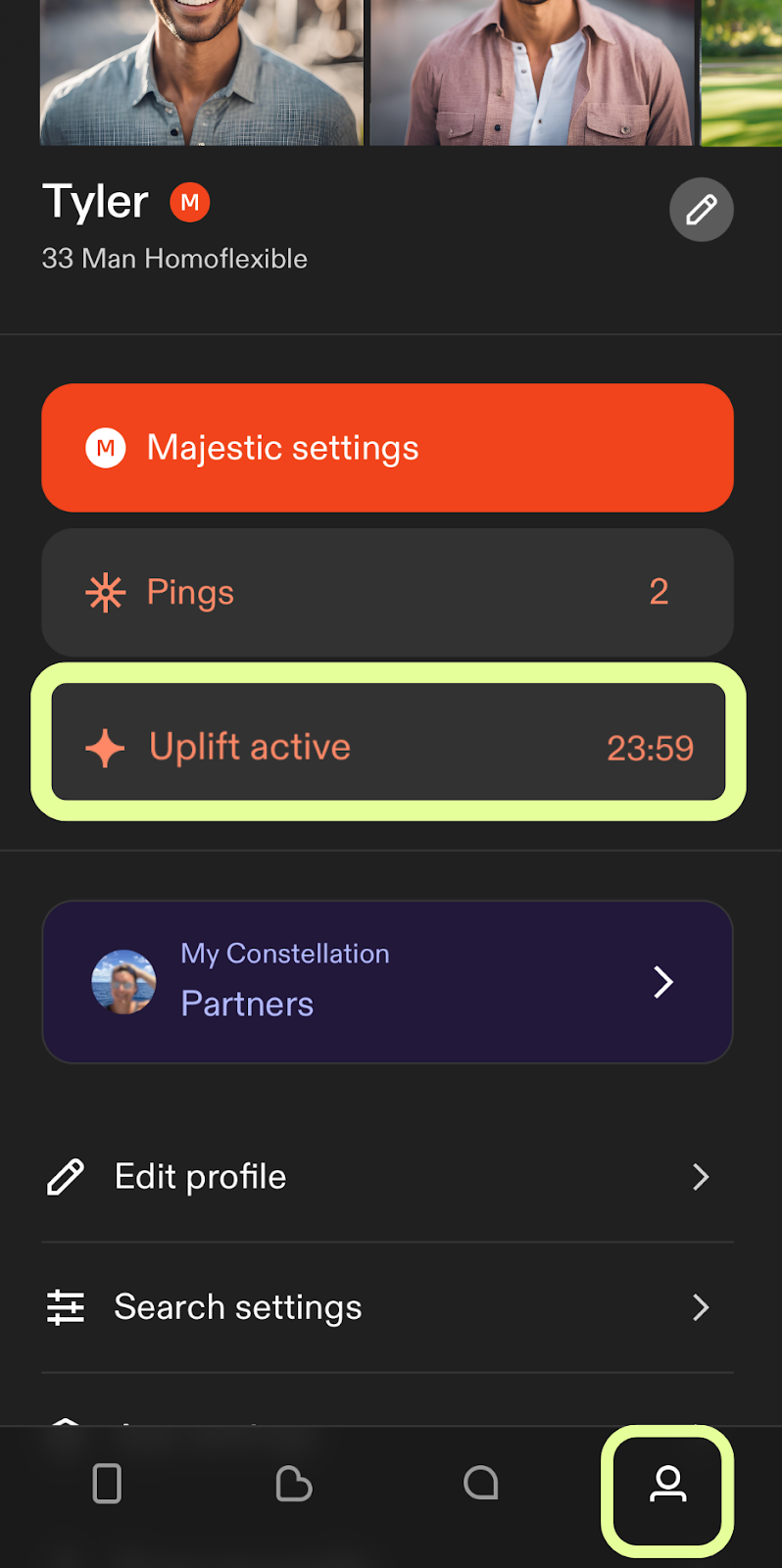View Tyler's second profile photo in pink shirt
This screenshot has height=1568, width=782.
pos(534,73)
